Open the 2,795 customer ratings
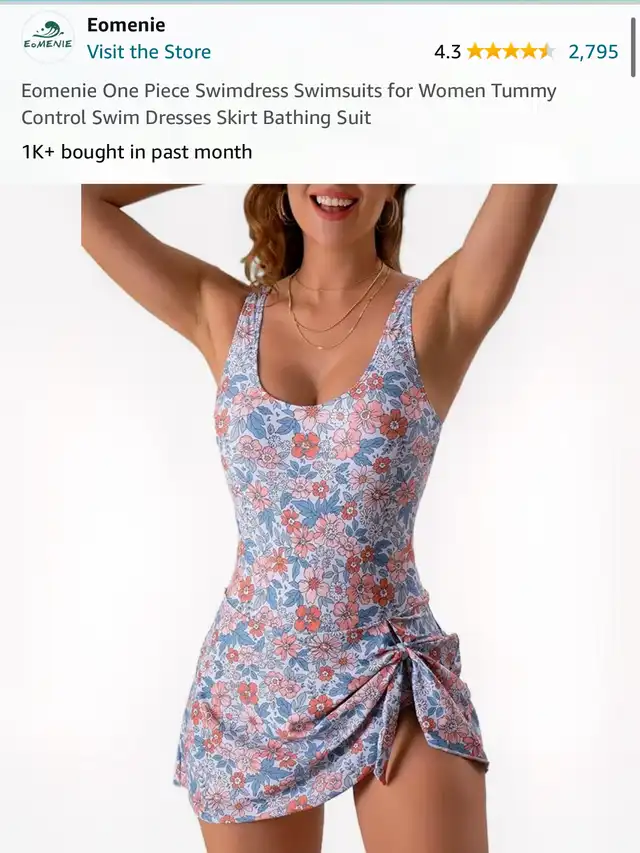The image size is (640, 853). pos(593,52)
